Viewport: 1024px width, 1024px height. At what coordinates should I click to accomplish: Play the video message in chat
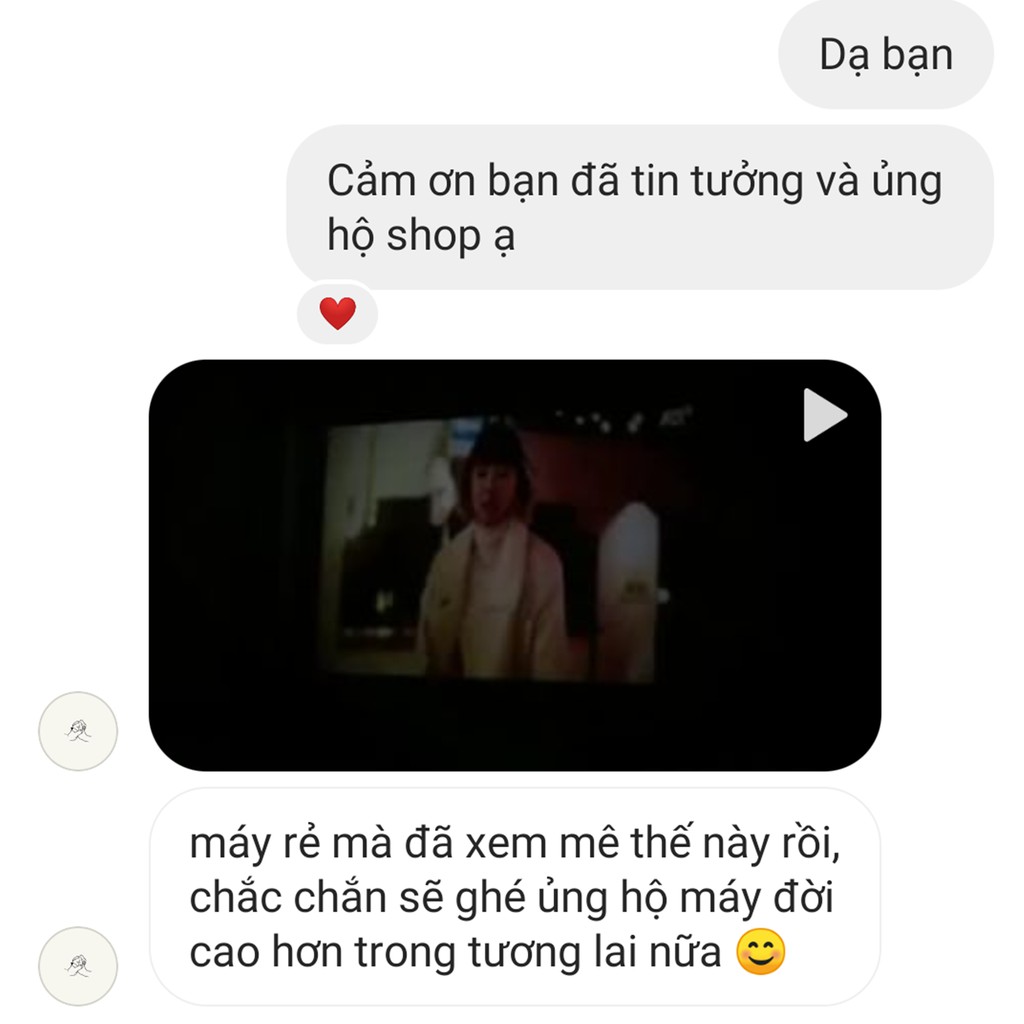824,415
